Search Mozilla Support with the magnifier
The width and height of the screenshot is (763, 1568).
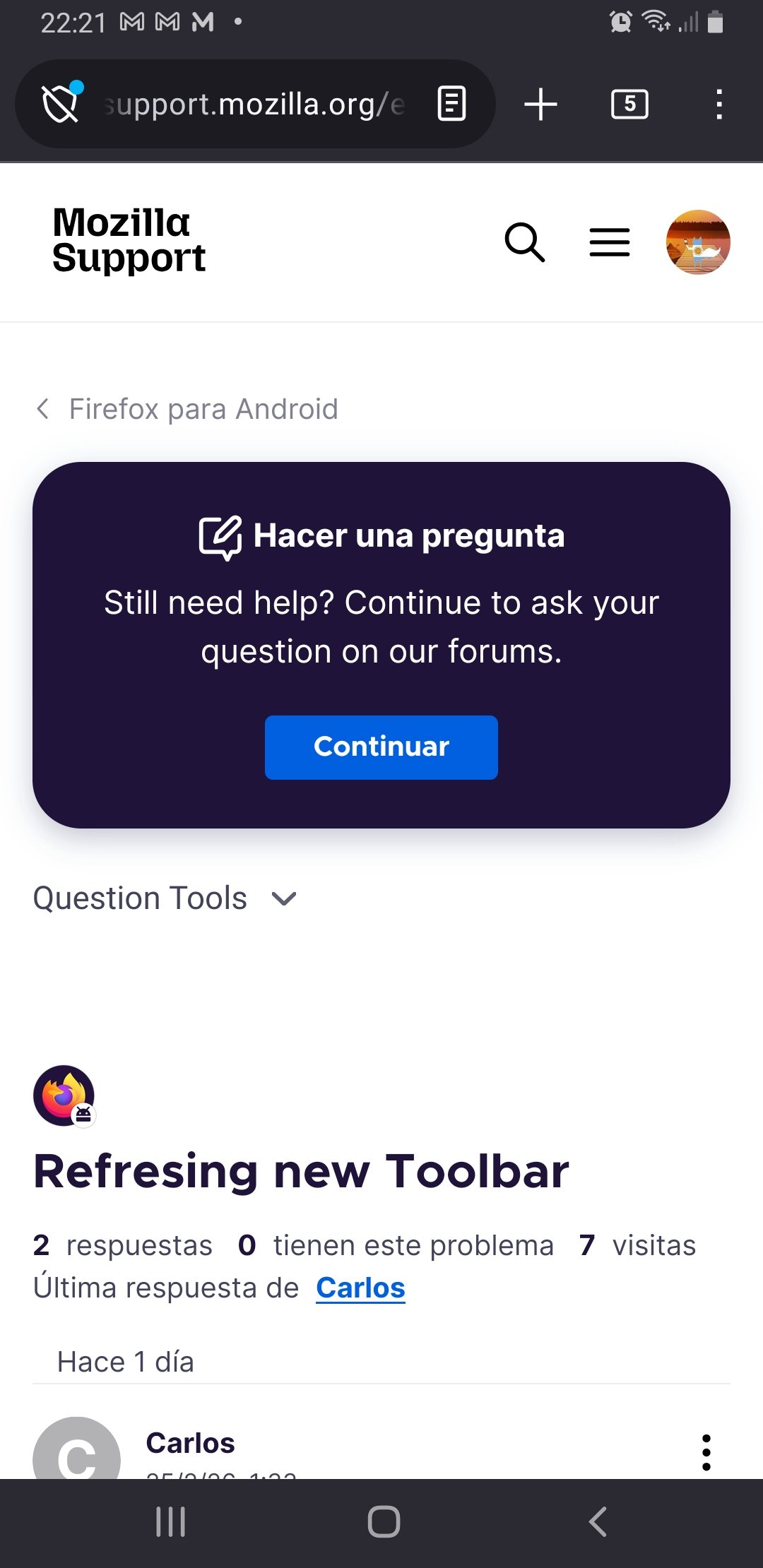point(524,242)
